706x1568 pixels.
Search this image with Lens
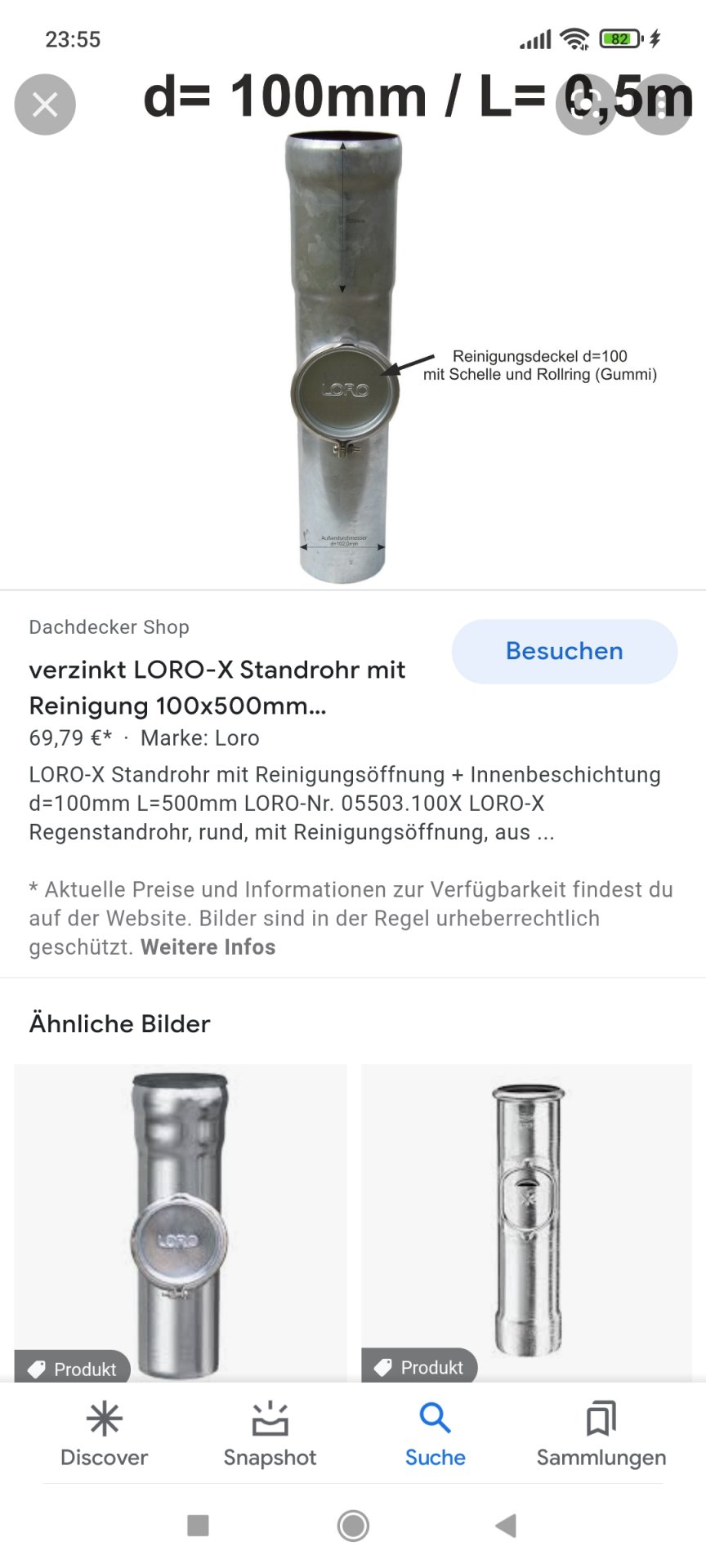585,105
